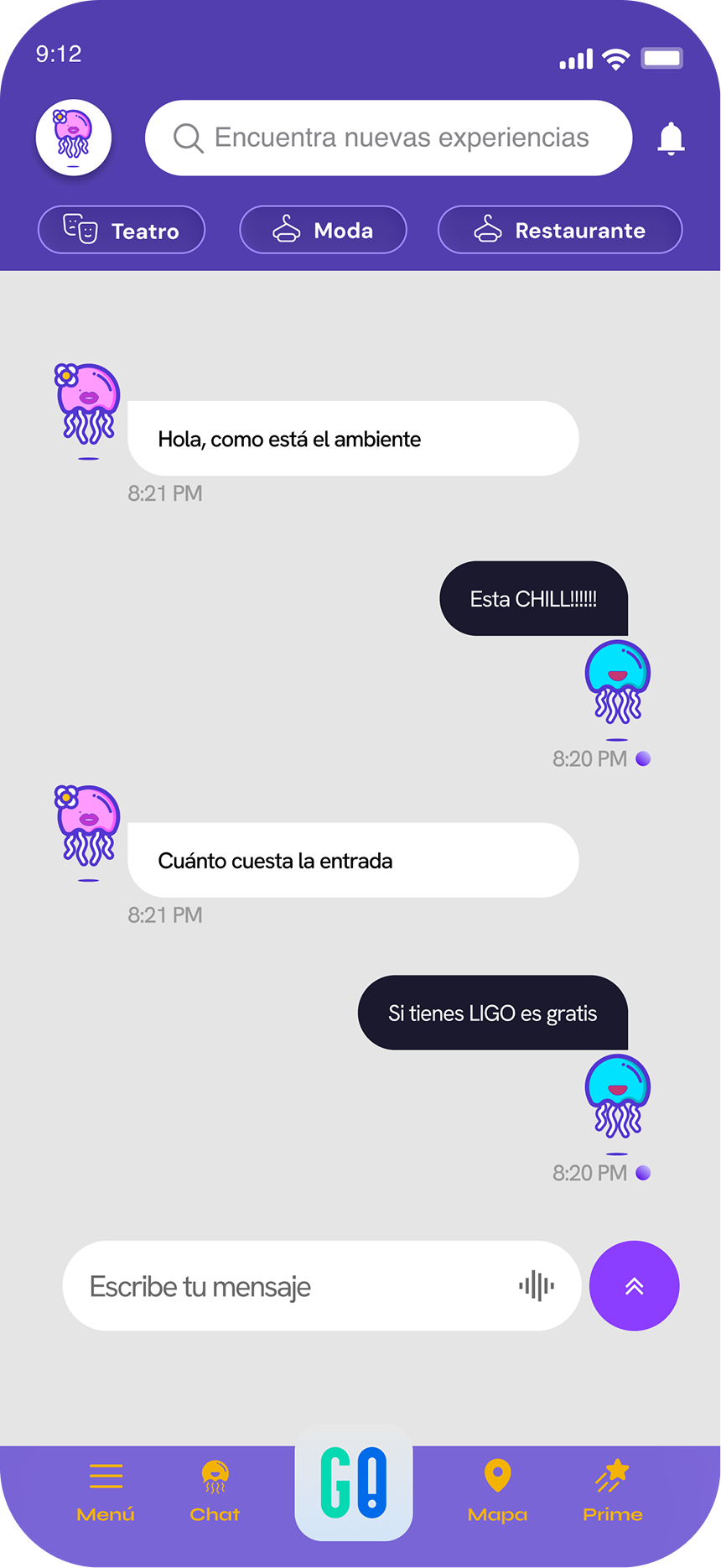Open notifications via the bell icon
Viewport: 721px width, 1568px height.
(x=670, y=137)
